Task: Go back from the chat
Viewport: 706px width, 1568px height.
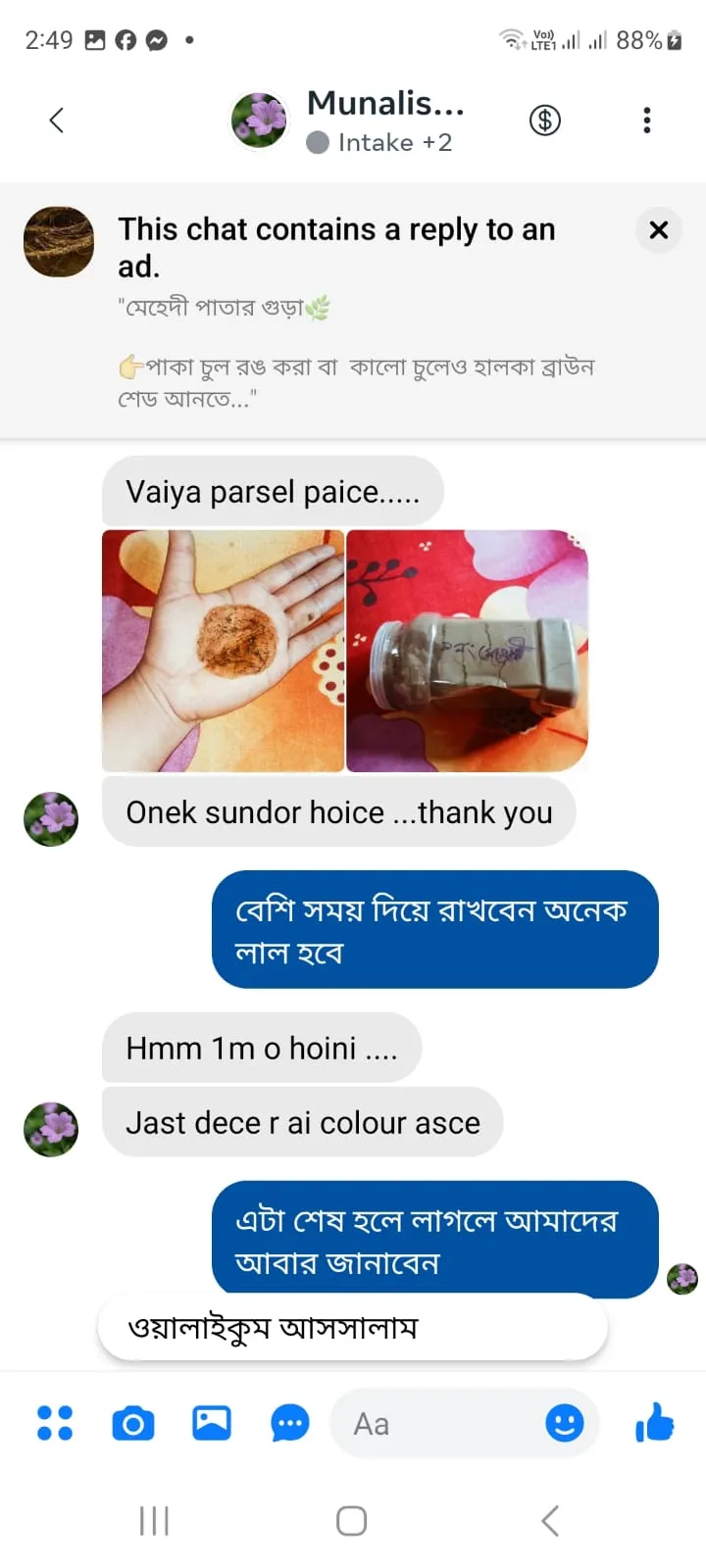Action: (x=56, y=121)
